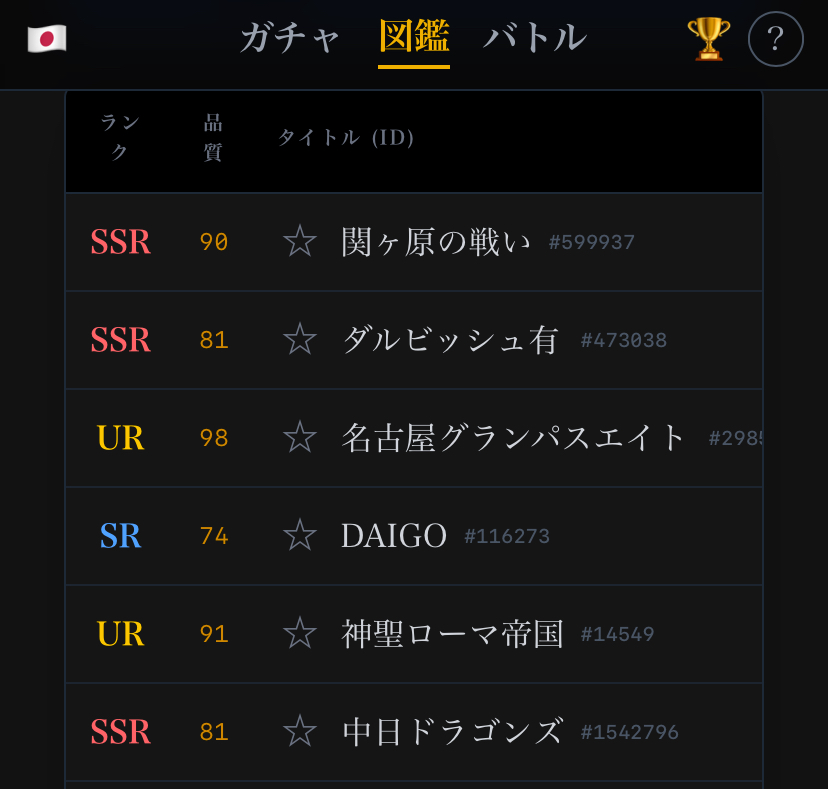Tap the star next to DAIGO
This screenshot has height=789, width=828.
tap(299, 536)
